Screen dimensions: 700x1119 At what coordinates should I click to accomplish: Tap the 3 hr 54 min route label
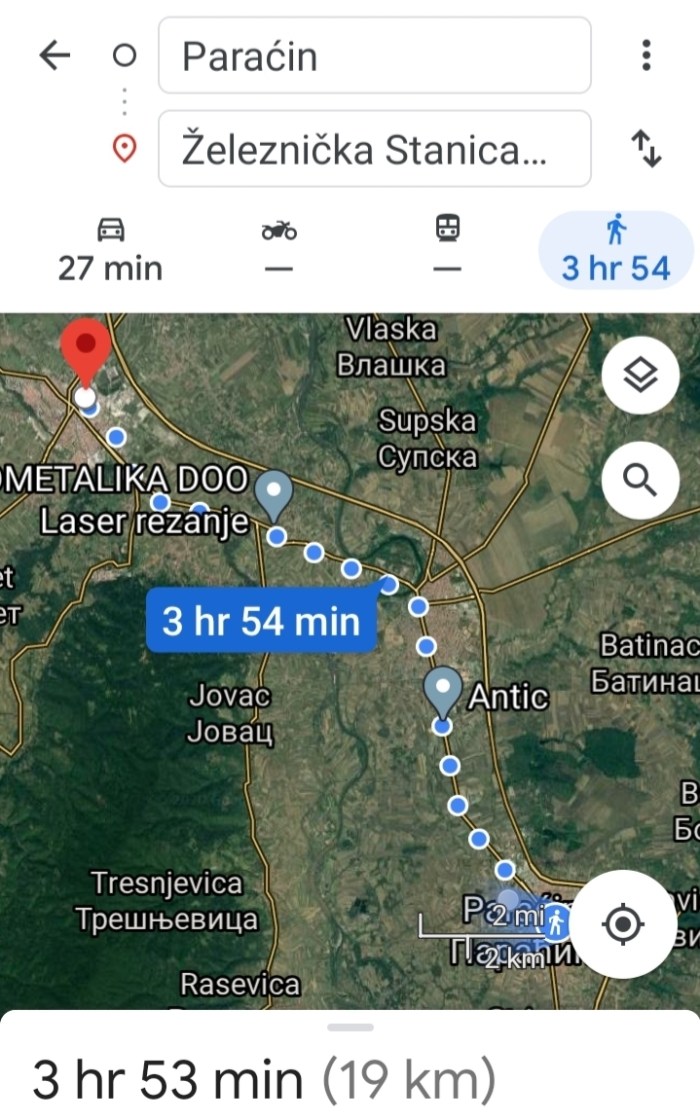coord(261,621)
